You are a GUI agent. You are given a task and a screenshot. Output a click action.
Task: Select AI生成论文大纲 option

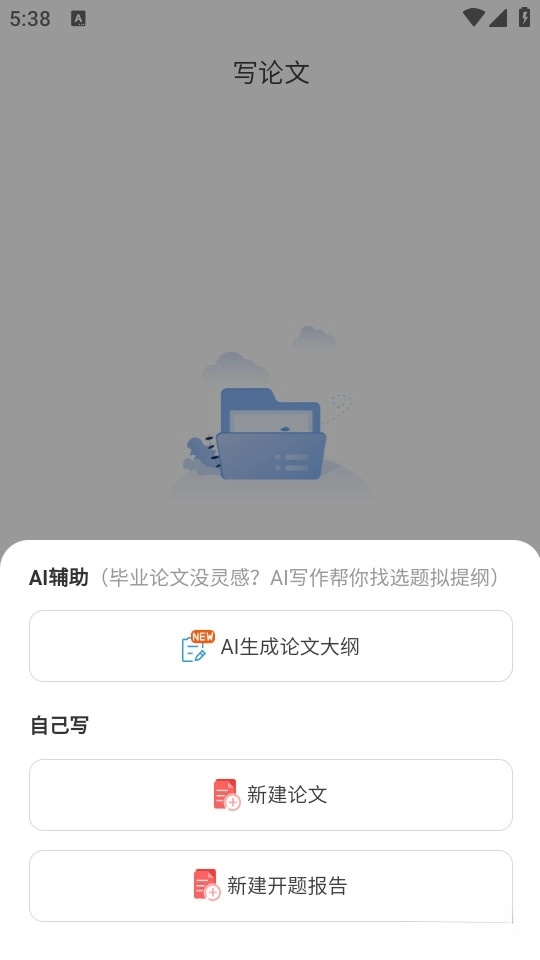click(271, 646)
